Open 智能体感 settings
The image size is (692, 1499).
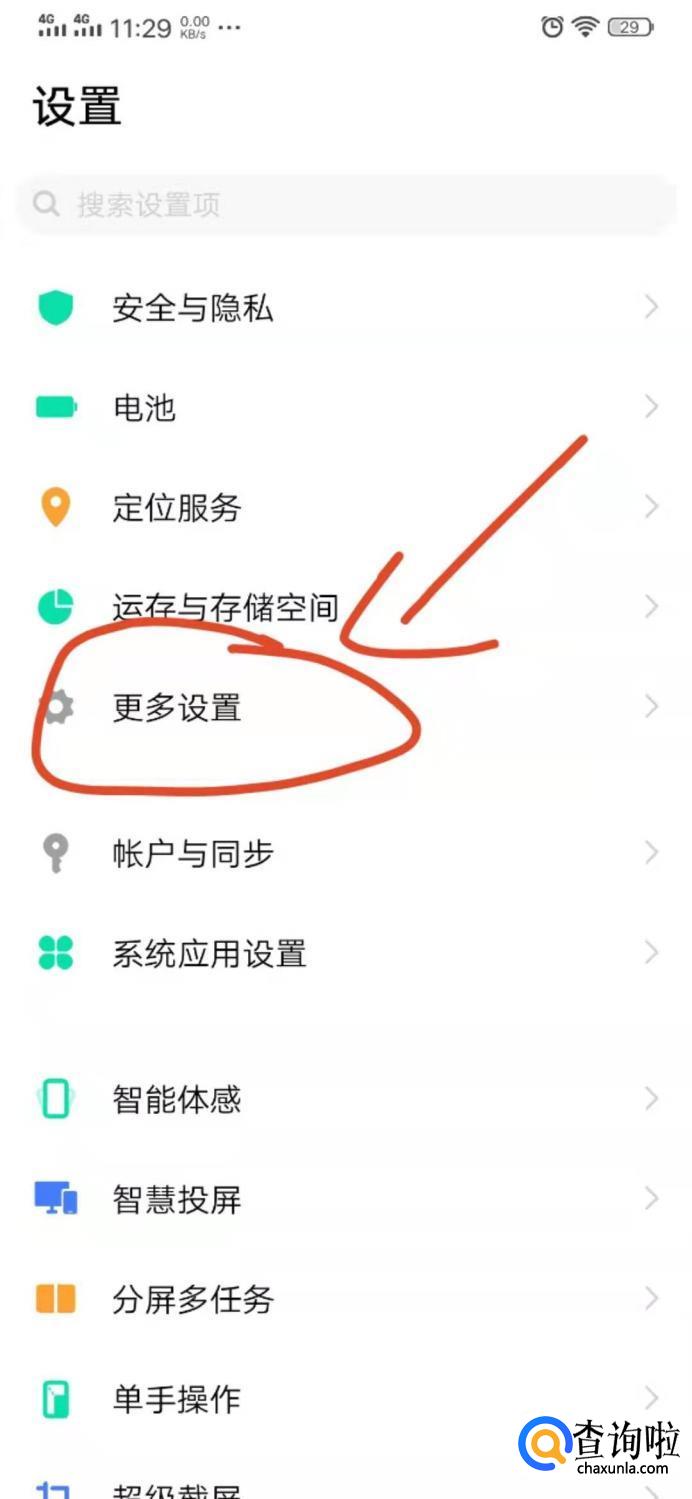tap(346, 1099)
